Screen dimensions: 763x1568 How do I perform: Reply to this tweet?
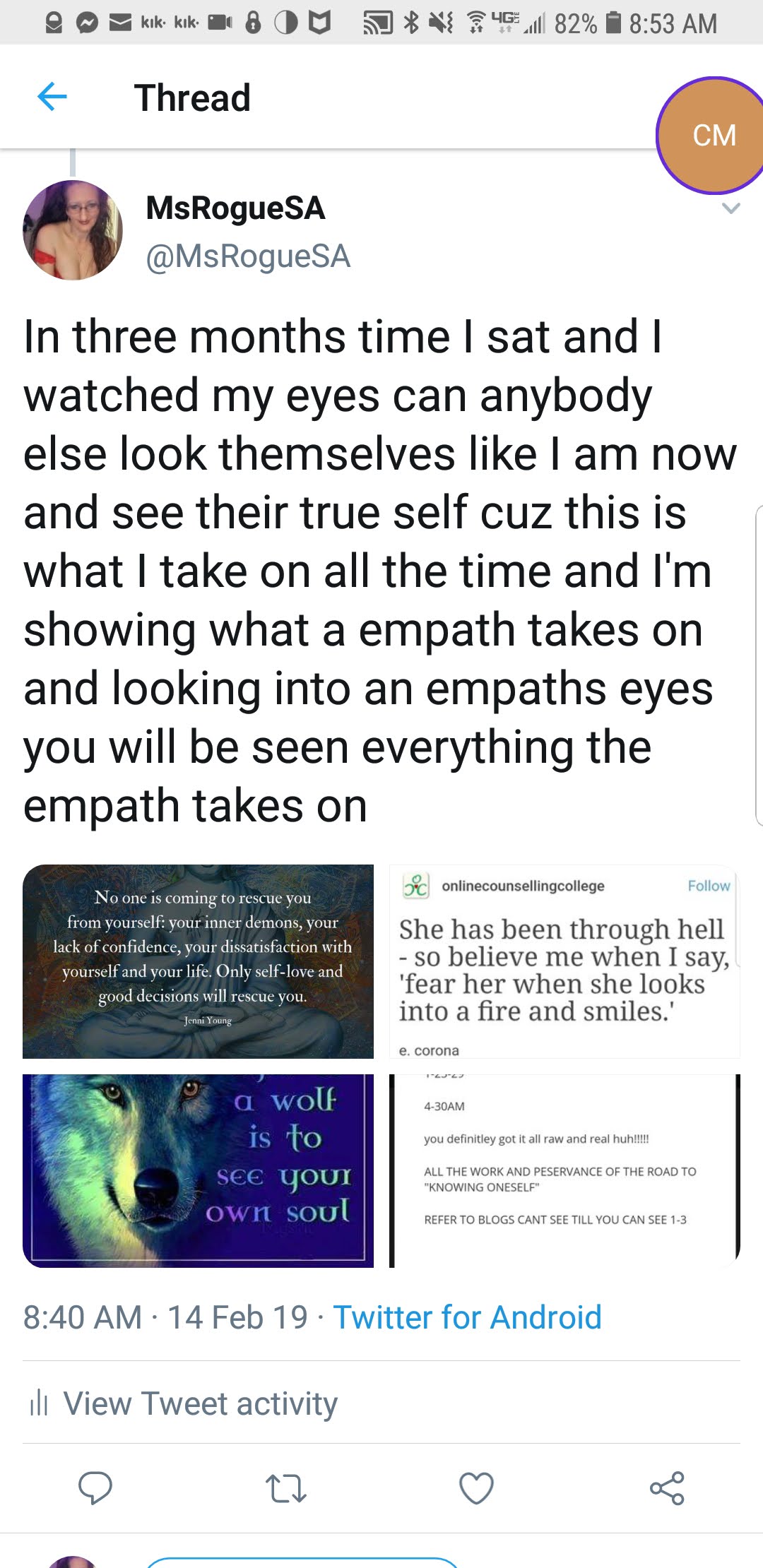[95, 1487]
